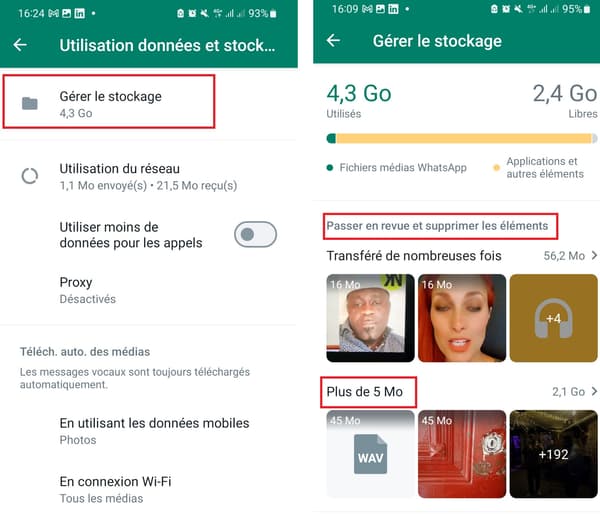Toggle Utiliser moins de données pour les appels
Screen dimensions: 600x515
[255, 235]
